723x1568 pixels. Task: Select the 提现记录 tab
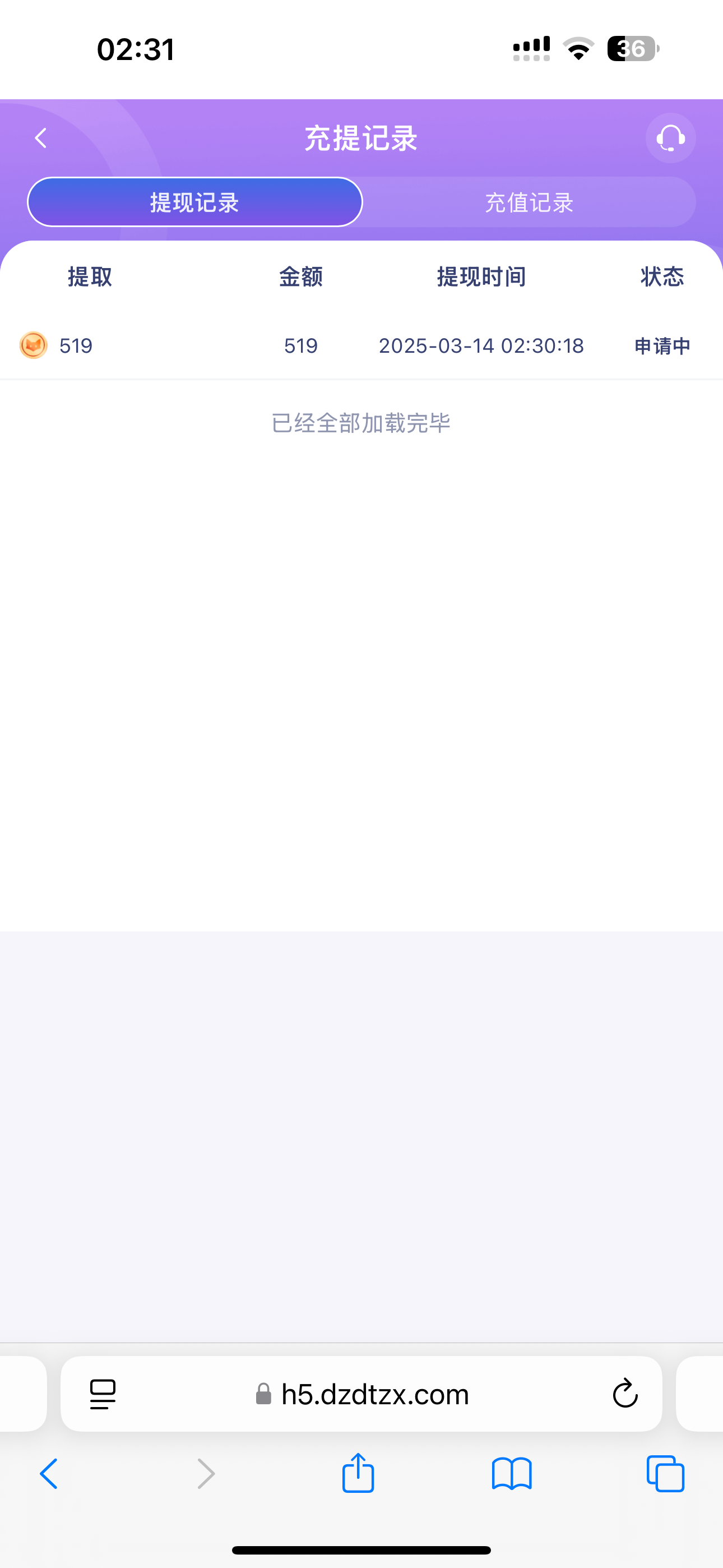tap(193, 201)
